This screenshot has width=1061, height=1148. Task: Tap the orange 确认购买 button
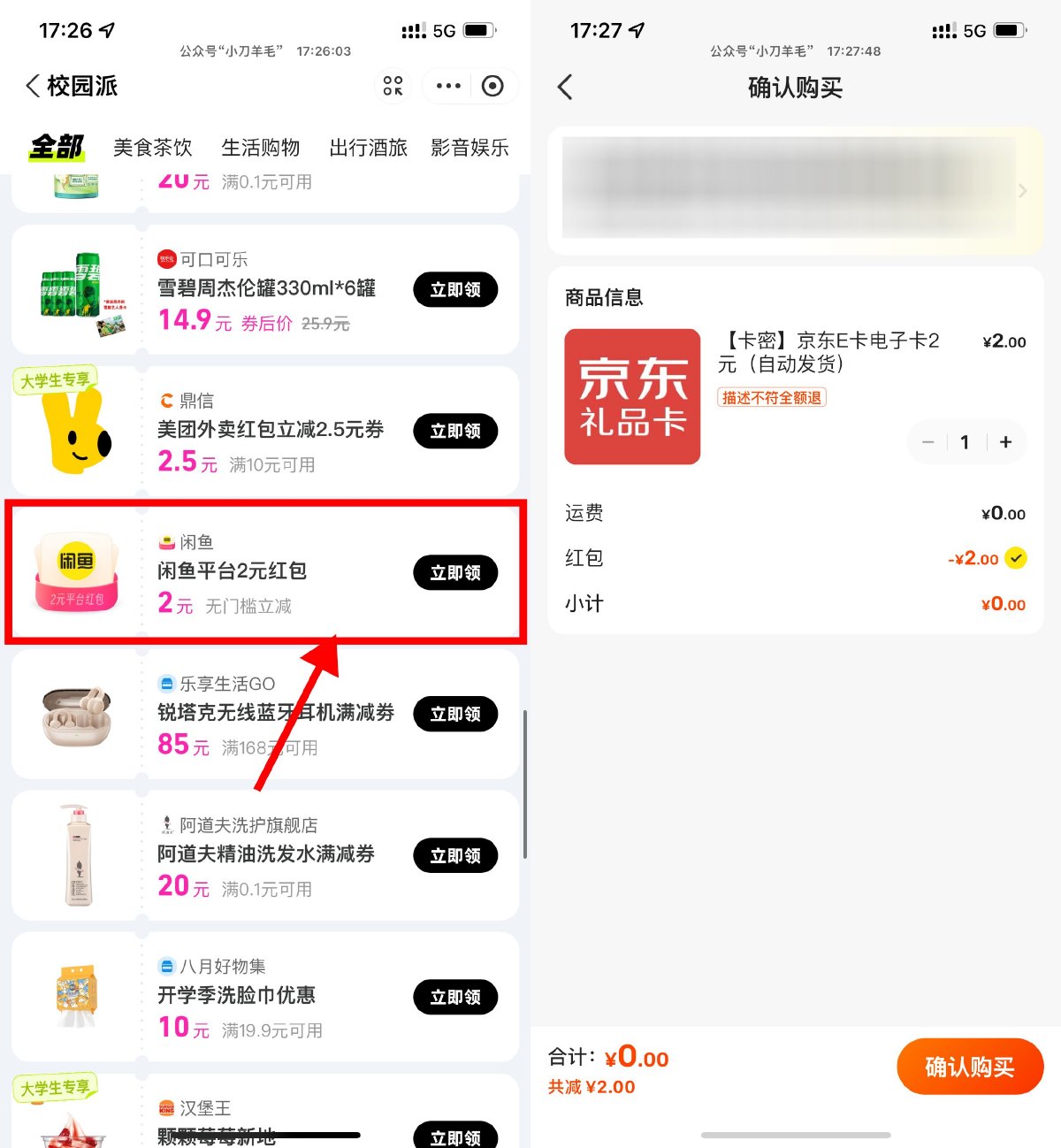point(969,1067)
